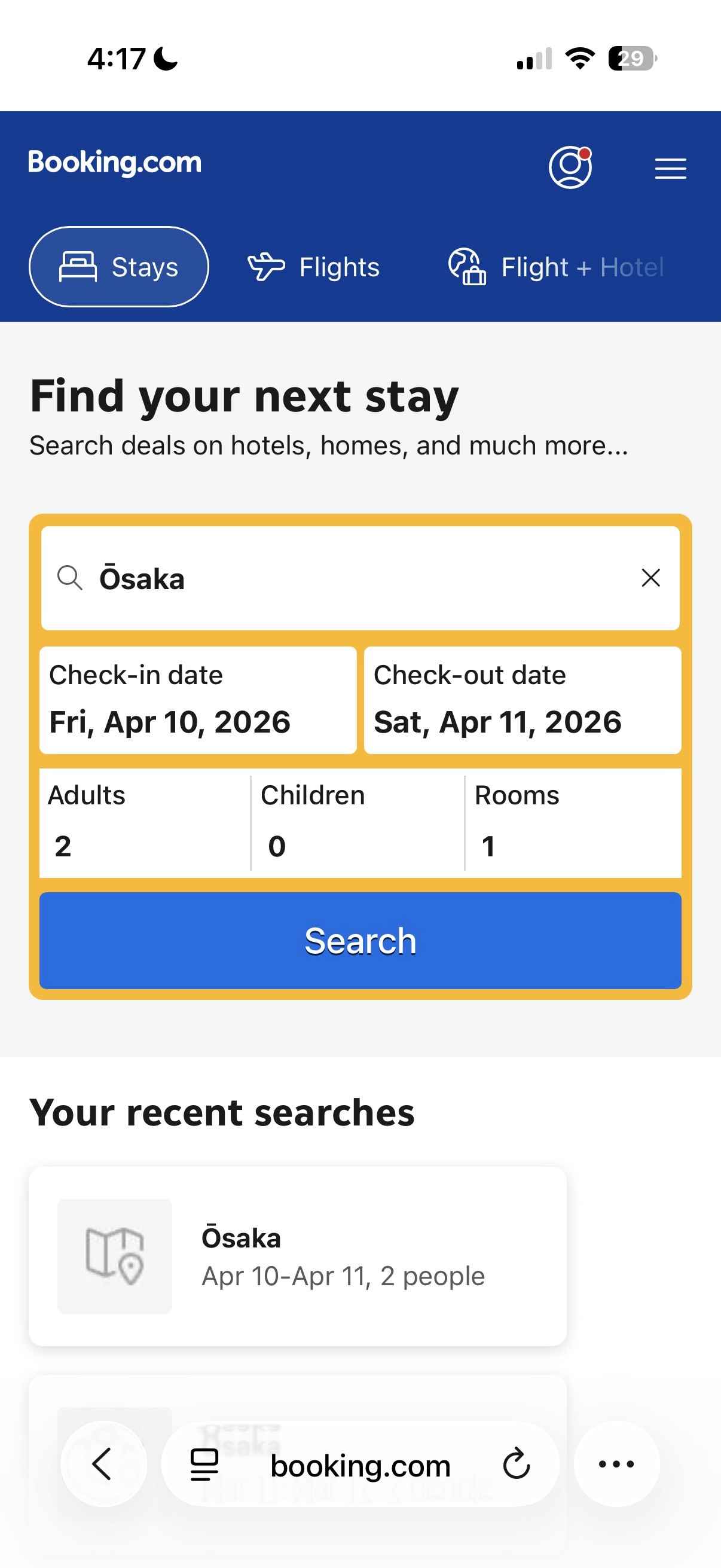This screenshot has width=721, height=1568.
Task: Open the browser's more options menu
Action: coord(616,1464)
